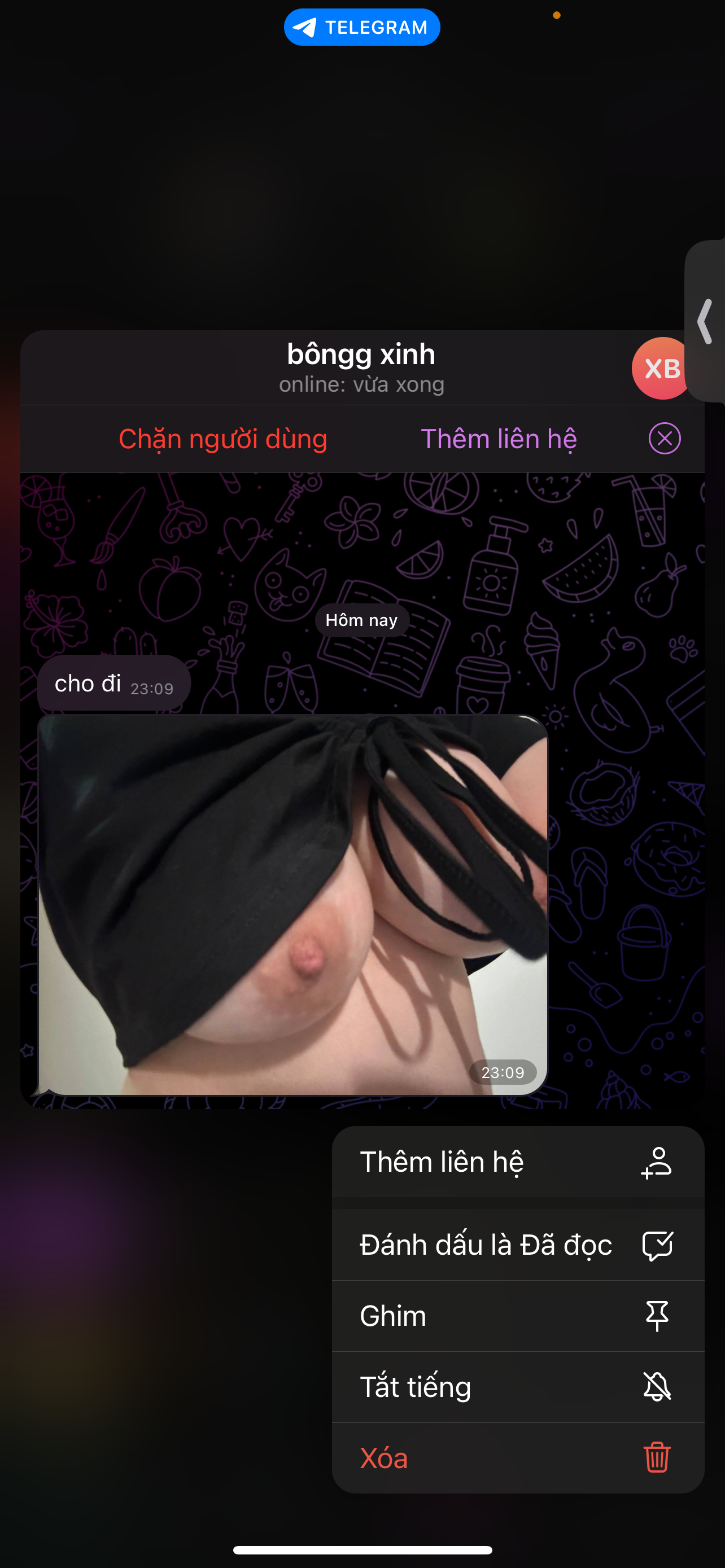Open the XB profile avatar
Screen dimensions: 725x1568
661,368
